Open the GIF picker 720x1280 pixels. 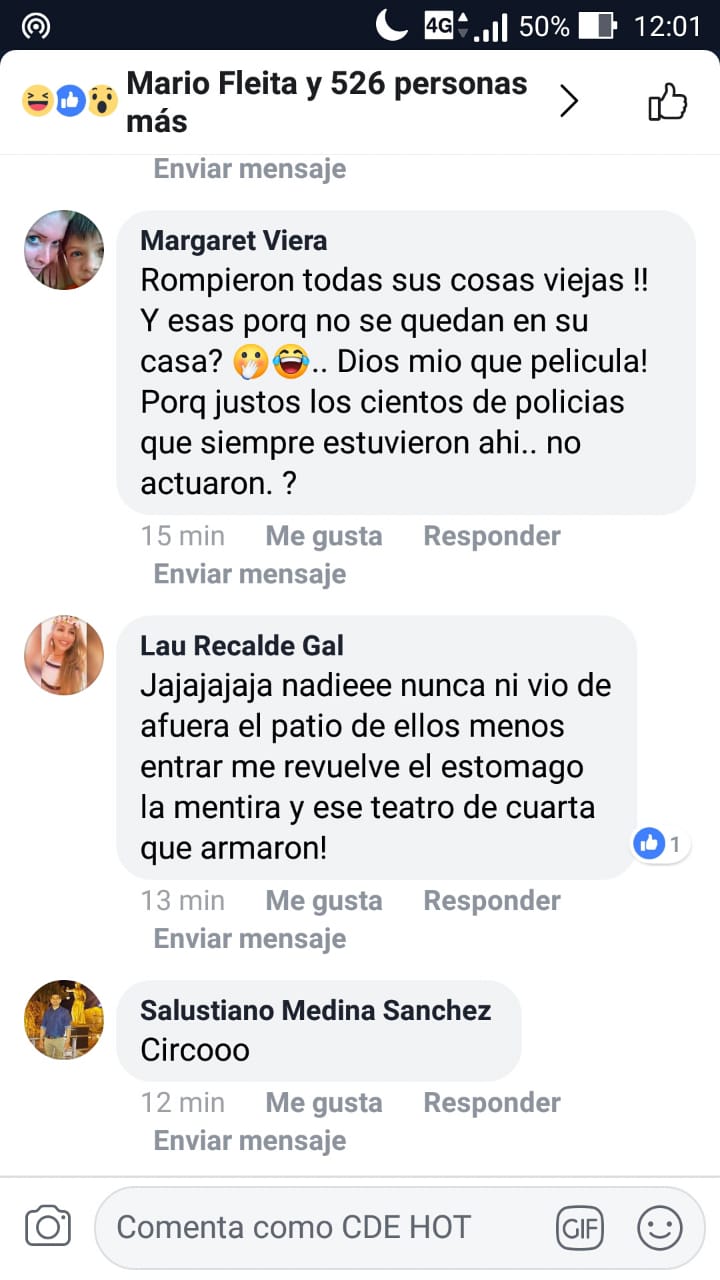click(580, 1228)
